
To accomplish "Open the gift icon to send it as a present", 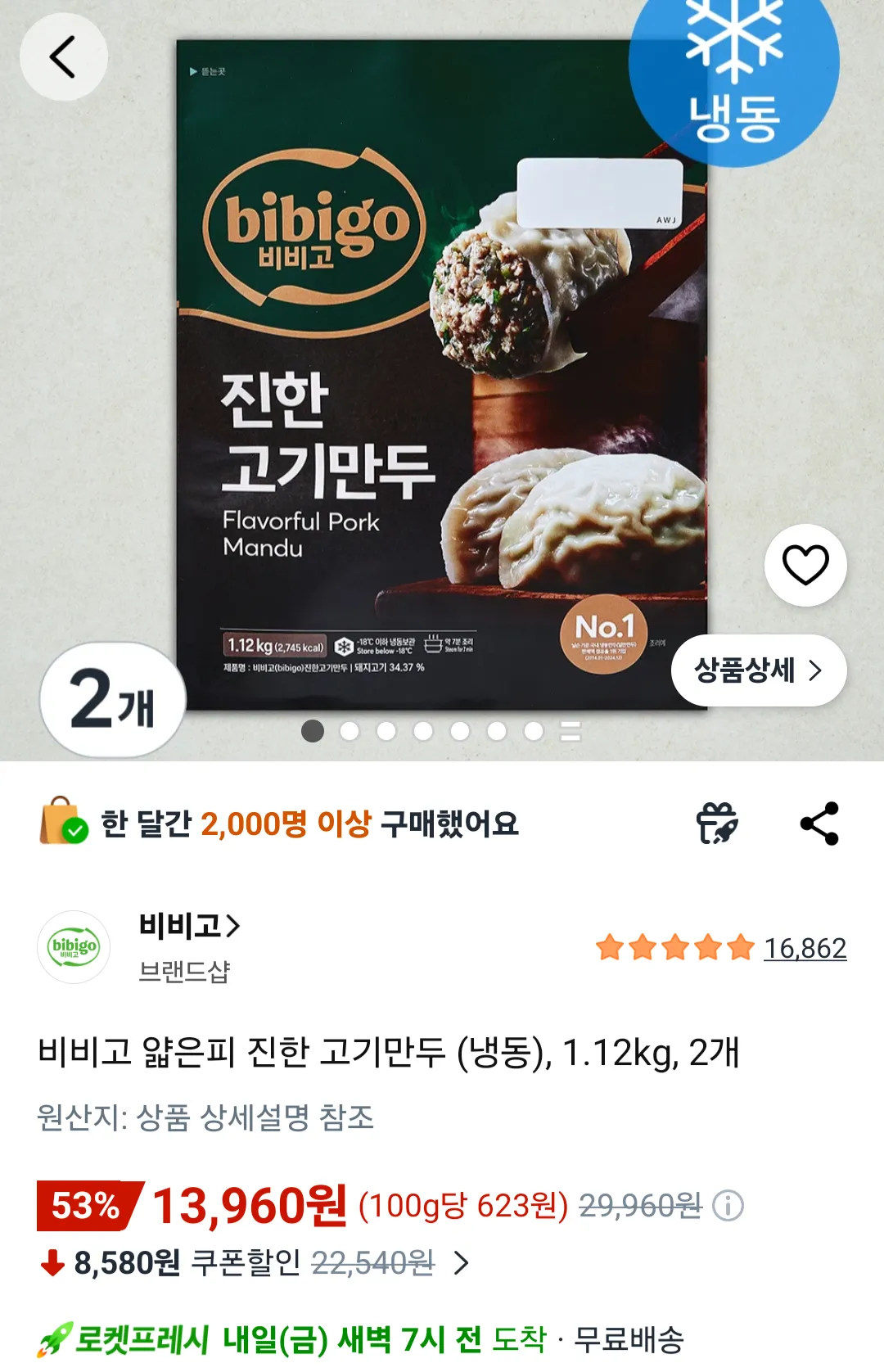I will 717,824.
